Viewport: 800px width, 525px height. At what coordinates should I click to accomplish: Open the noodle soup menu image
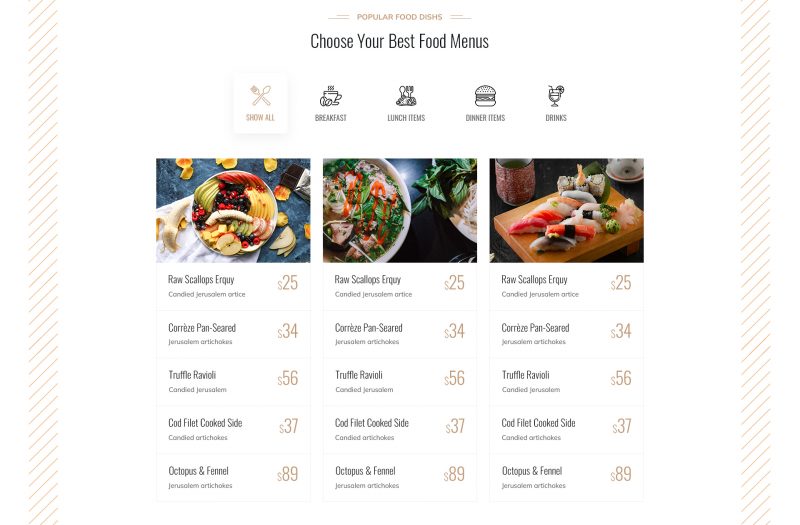400,210
